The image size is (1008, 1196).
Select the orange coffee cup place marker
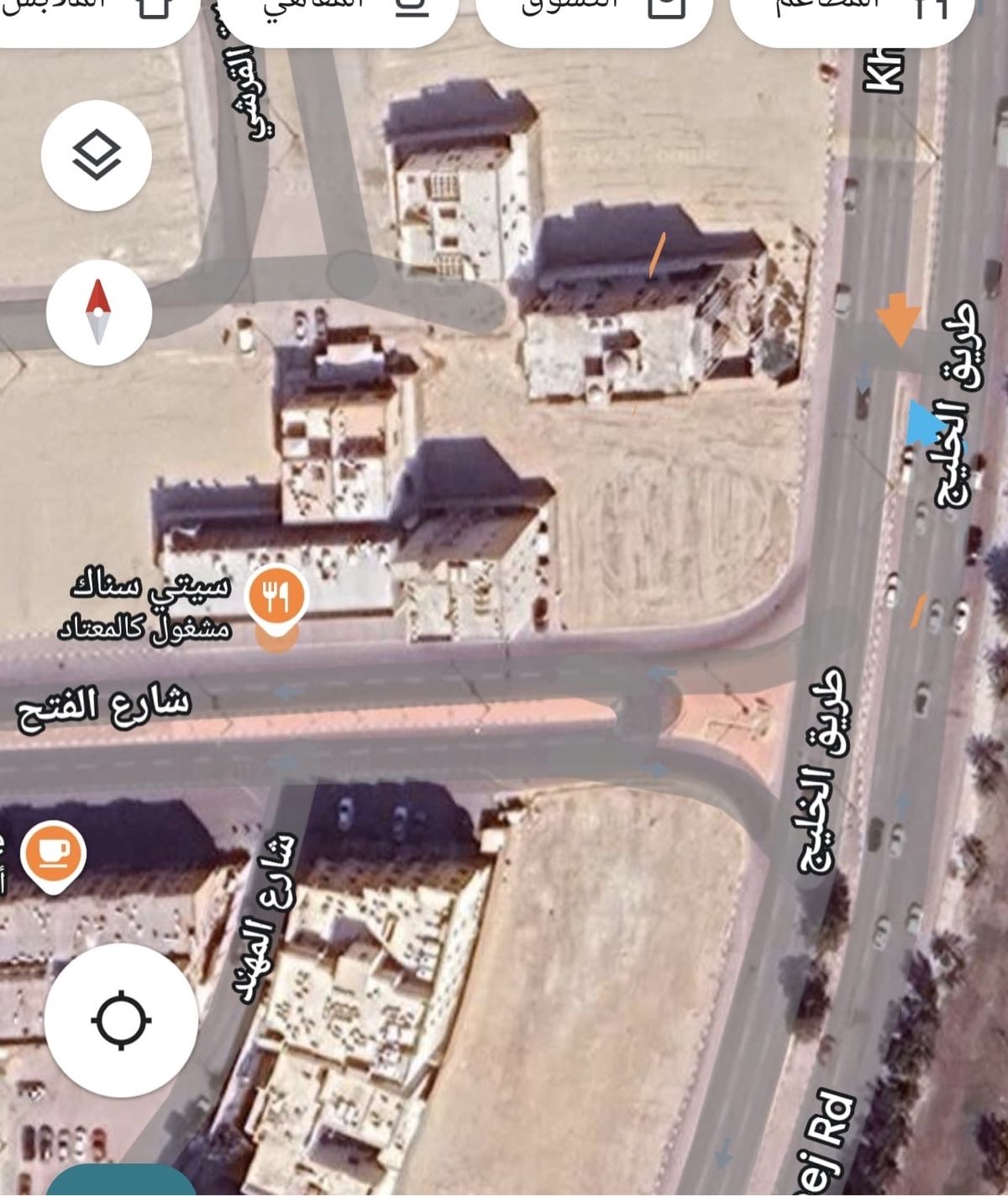54,853
